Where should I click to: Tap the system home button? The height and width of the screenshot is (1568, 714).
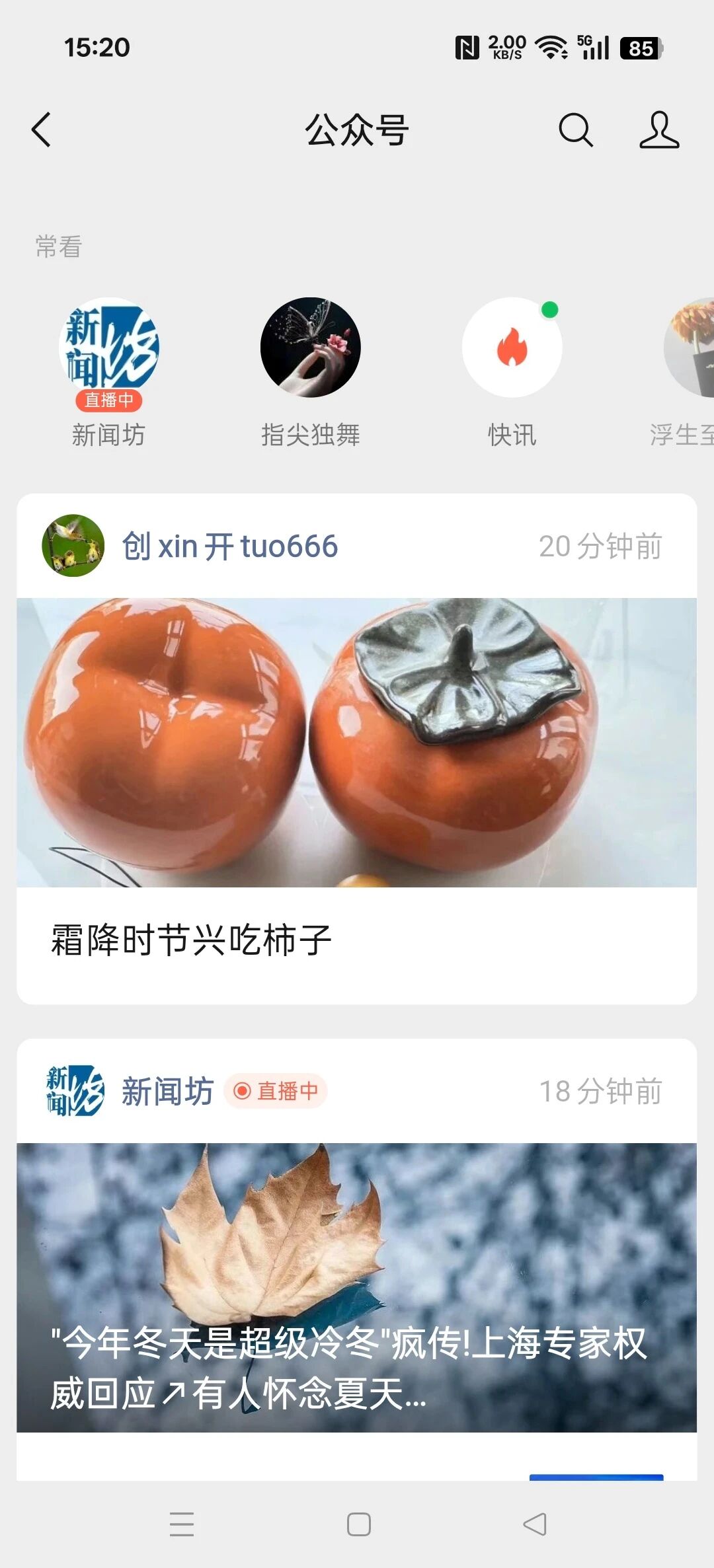358,1524
